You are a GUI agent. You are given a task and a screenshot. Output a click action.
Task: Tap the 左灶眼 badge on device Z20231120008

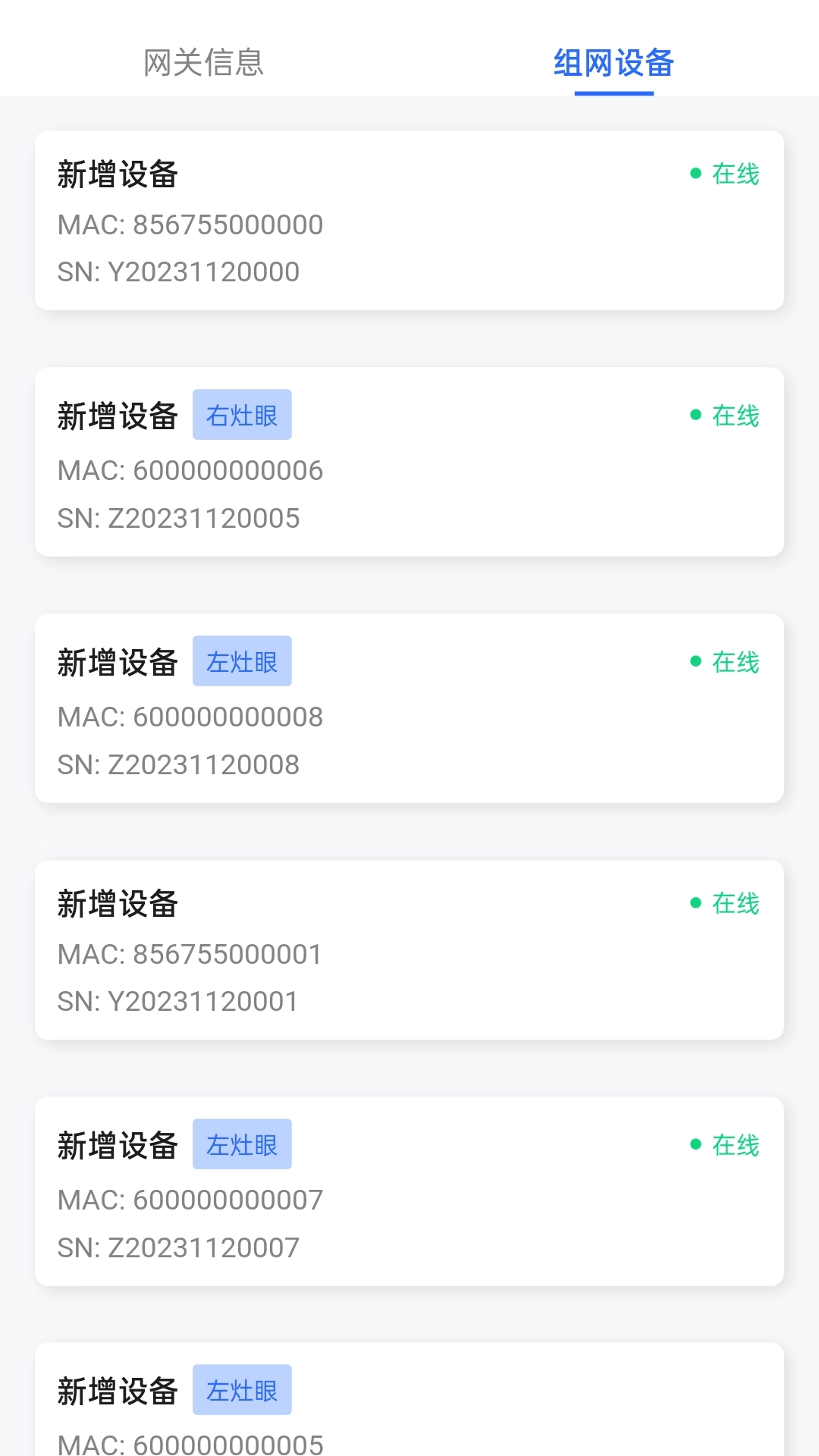[x=242, y=661]
